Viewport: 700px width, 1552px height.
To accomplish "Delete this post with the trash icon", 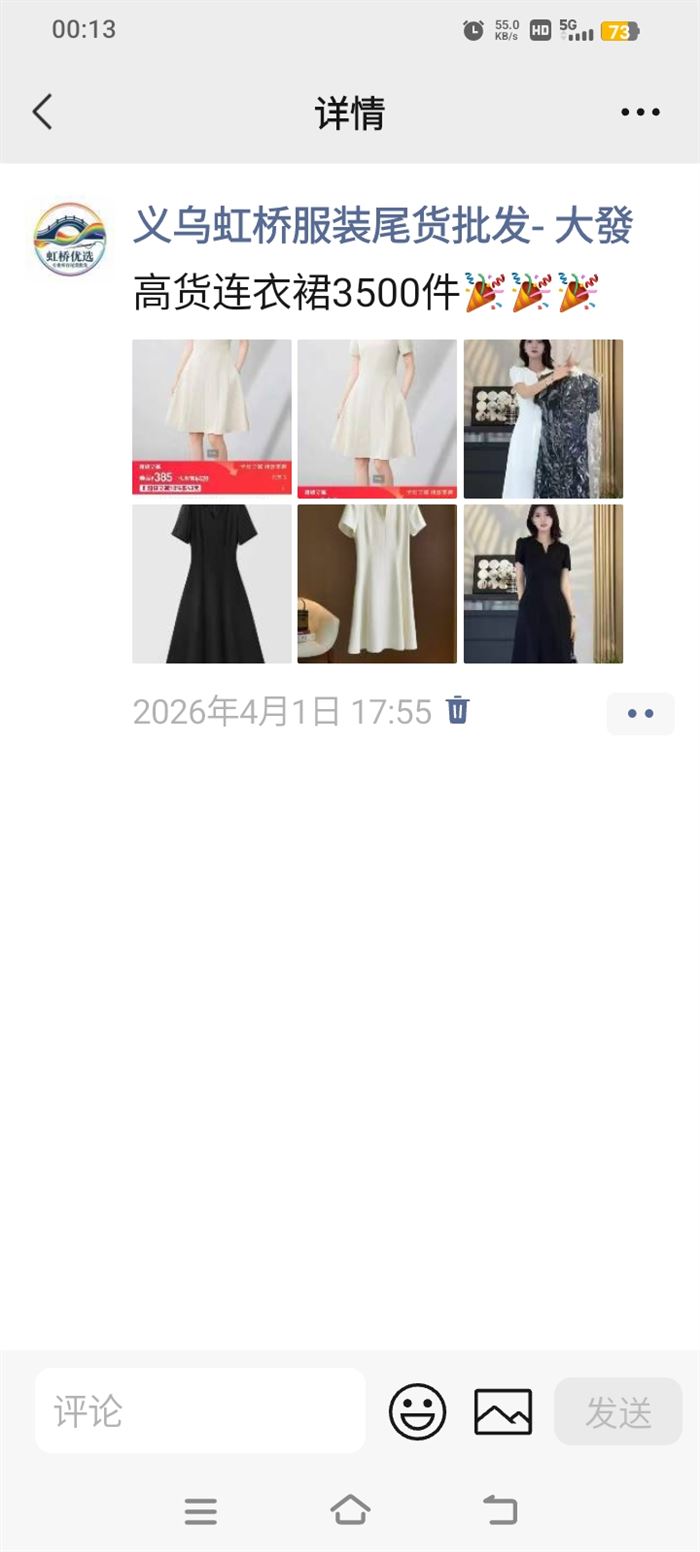I will pos(457,710).
